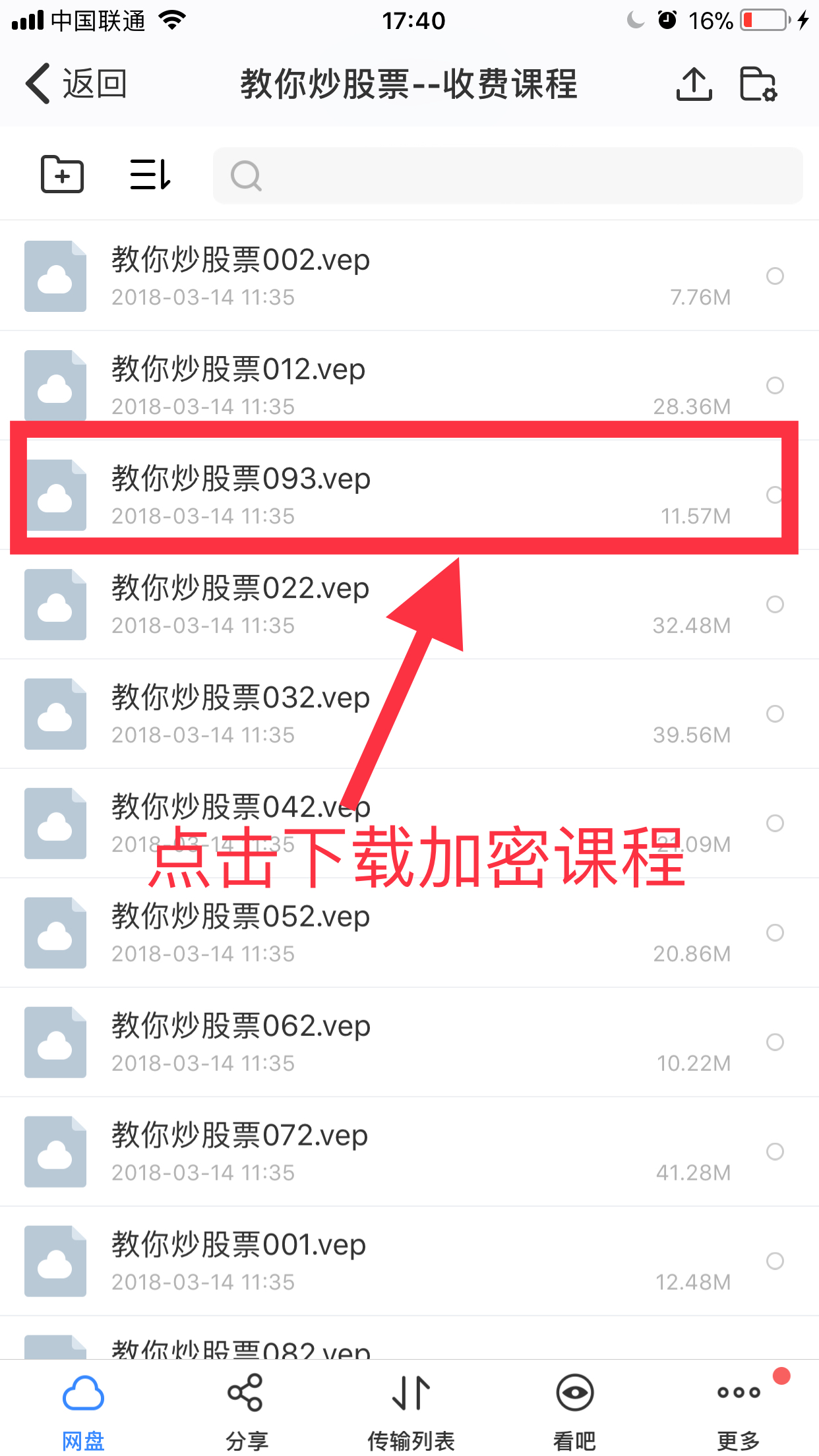The width and height of the screenshot is (819, 1456).
Task: Create a new folder
Action: click(x=62, y=175)
